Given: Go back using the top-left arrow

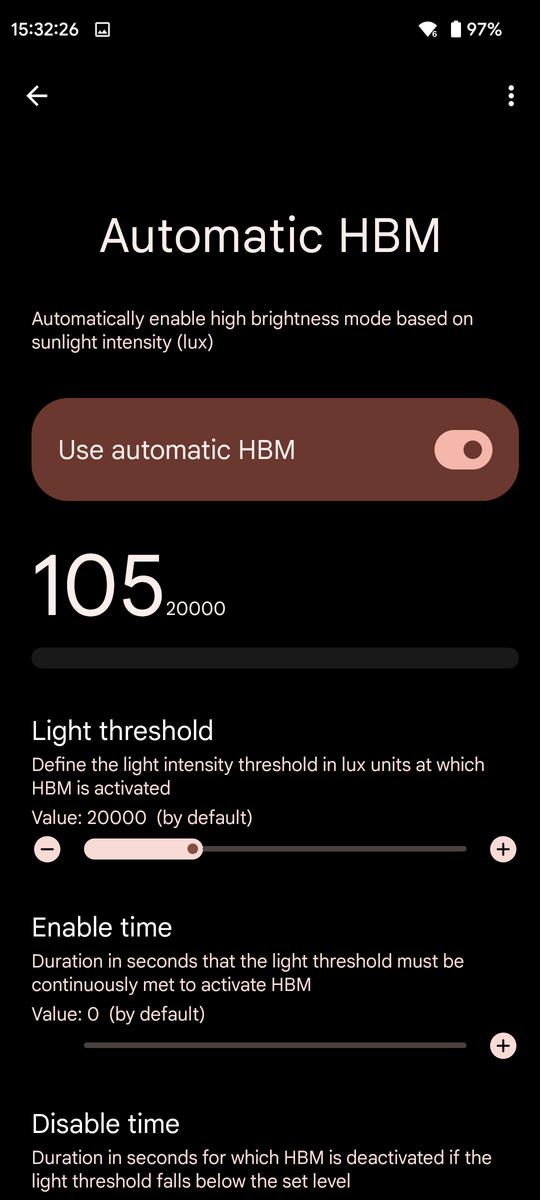Looking at the screenshot, I should 37,96.
